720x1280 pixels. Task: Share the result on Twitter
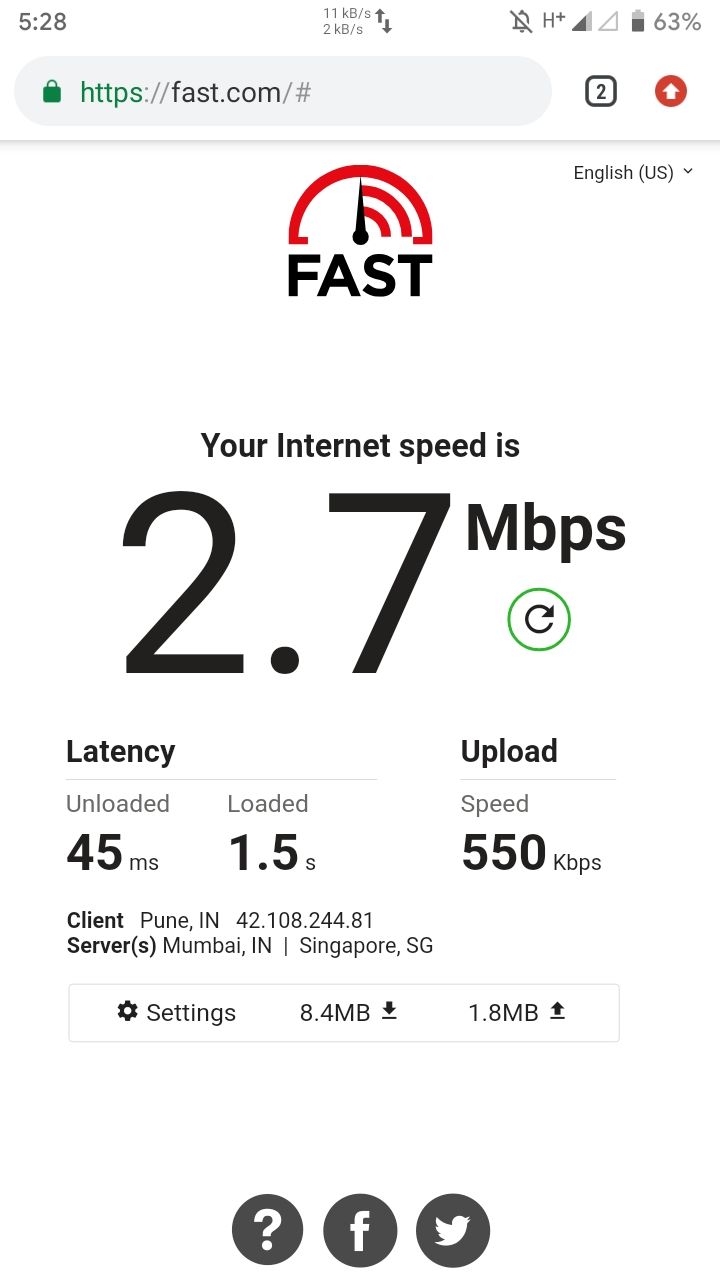453,1230
